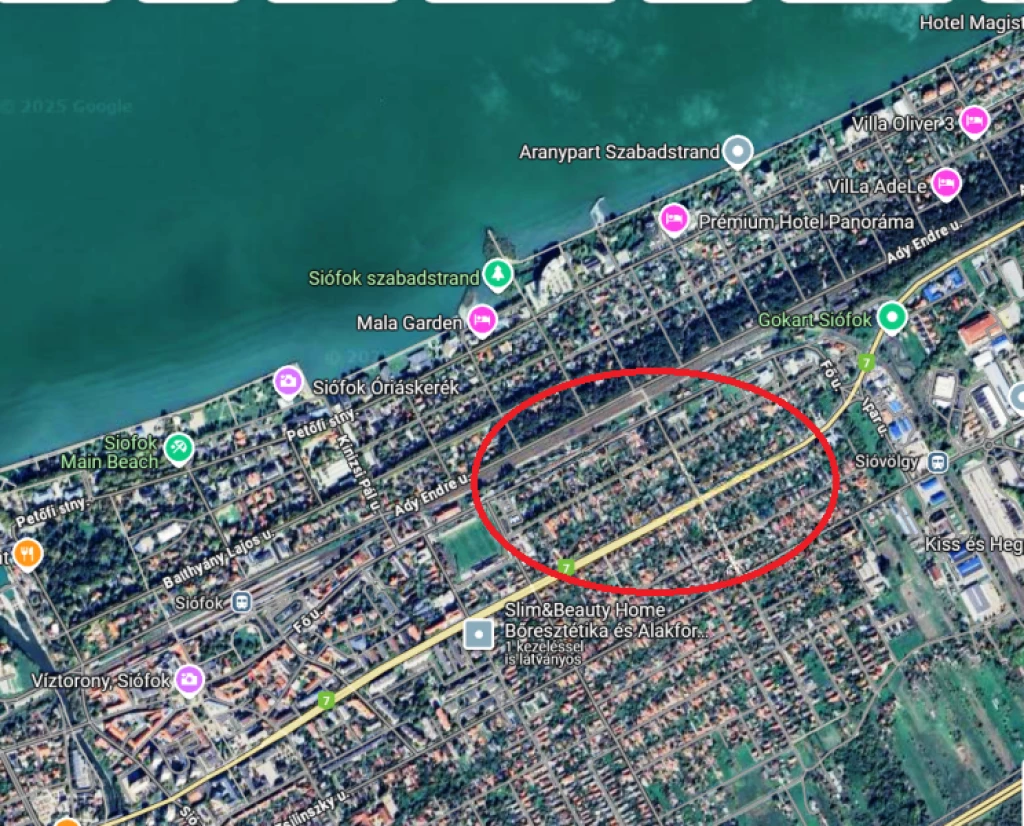Open the Siófok Óriáskerék attraction pin

288,381
